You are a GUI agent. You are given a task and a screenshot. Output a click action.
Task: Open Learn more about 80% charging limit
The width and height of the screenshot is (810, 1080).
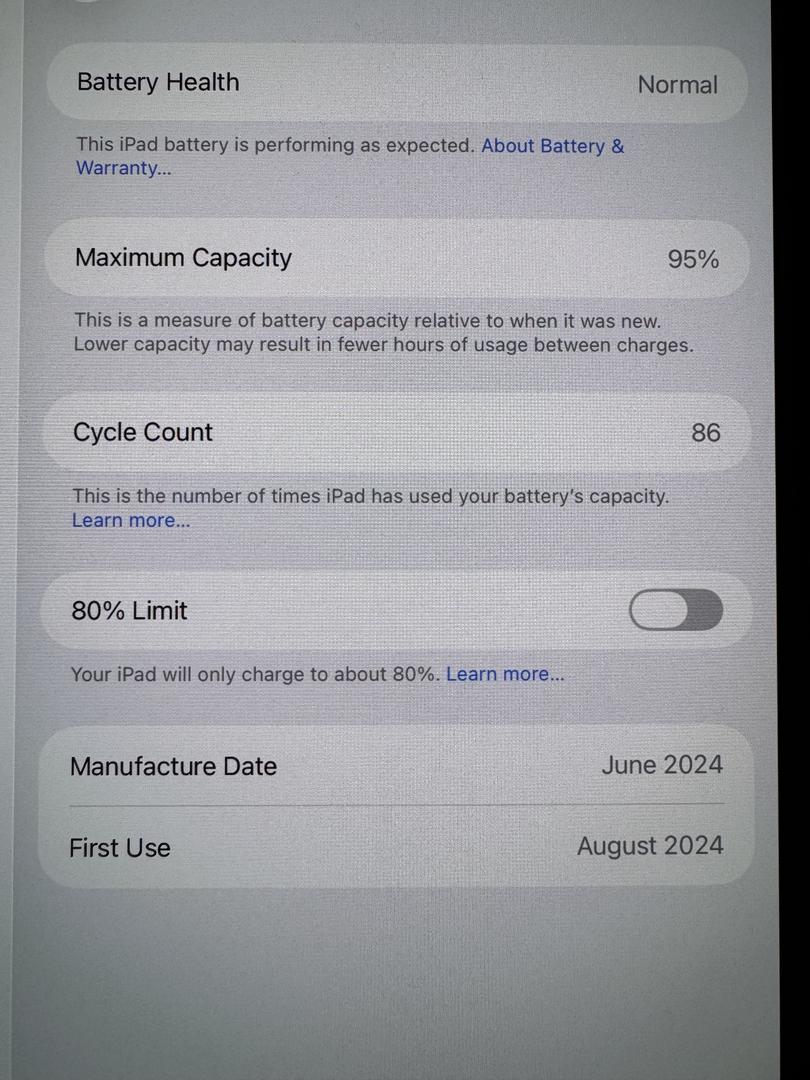pos(505,675)
